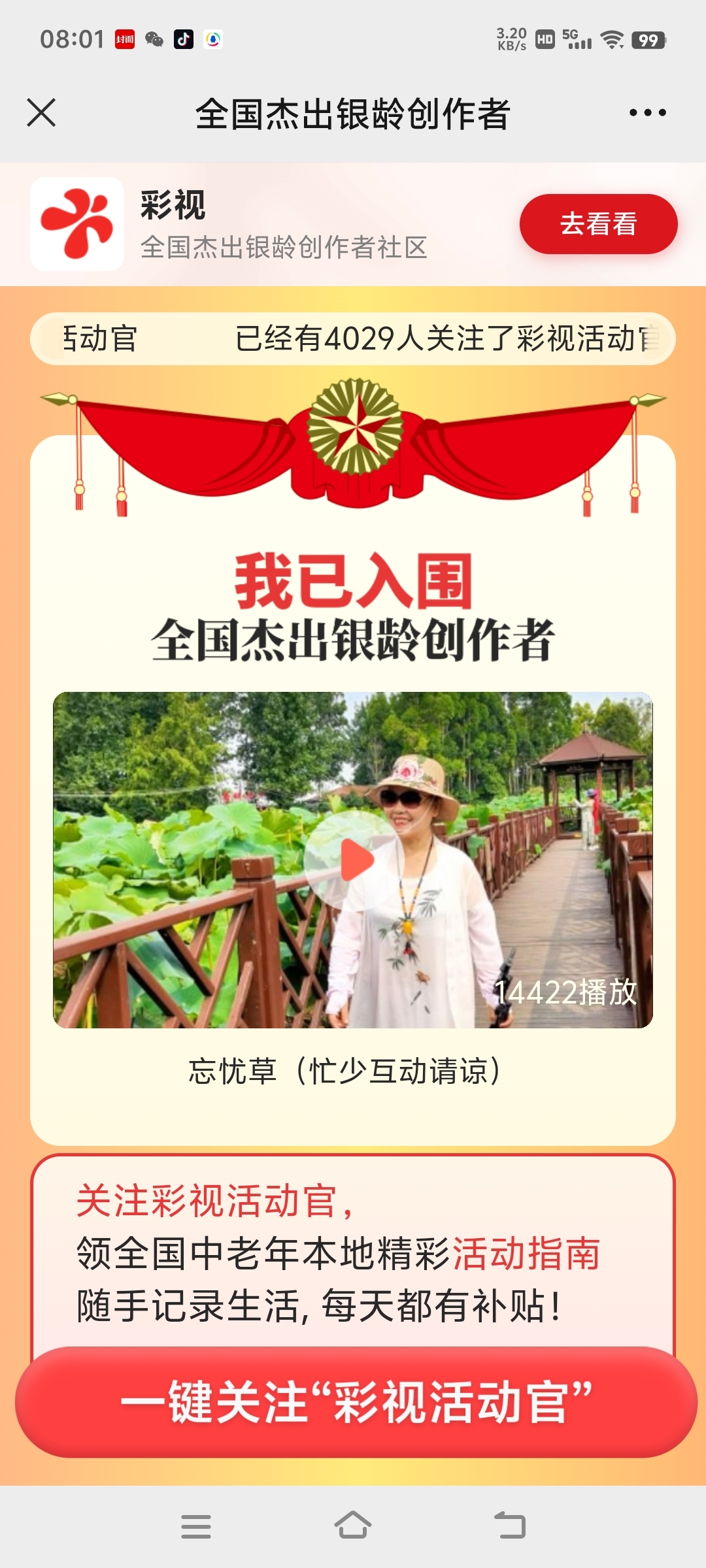Go to the system home screen

click(353, 1526)
